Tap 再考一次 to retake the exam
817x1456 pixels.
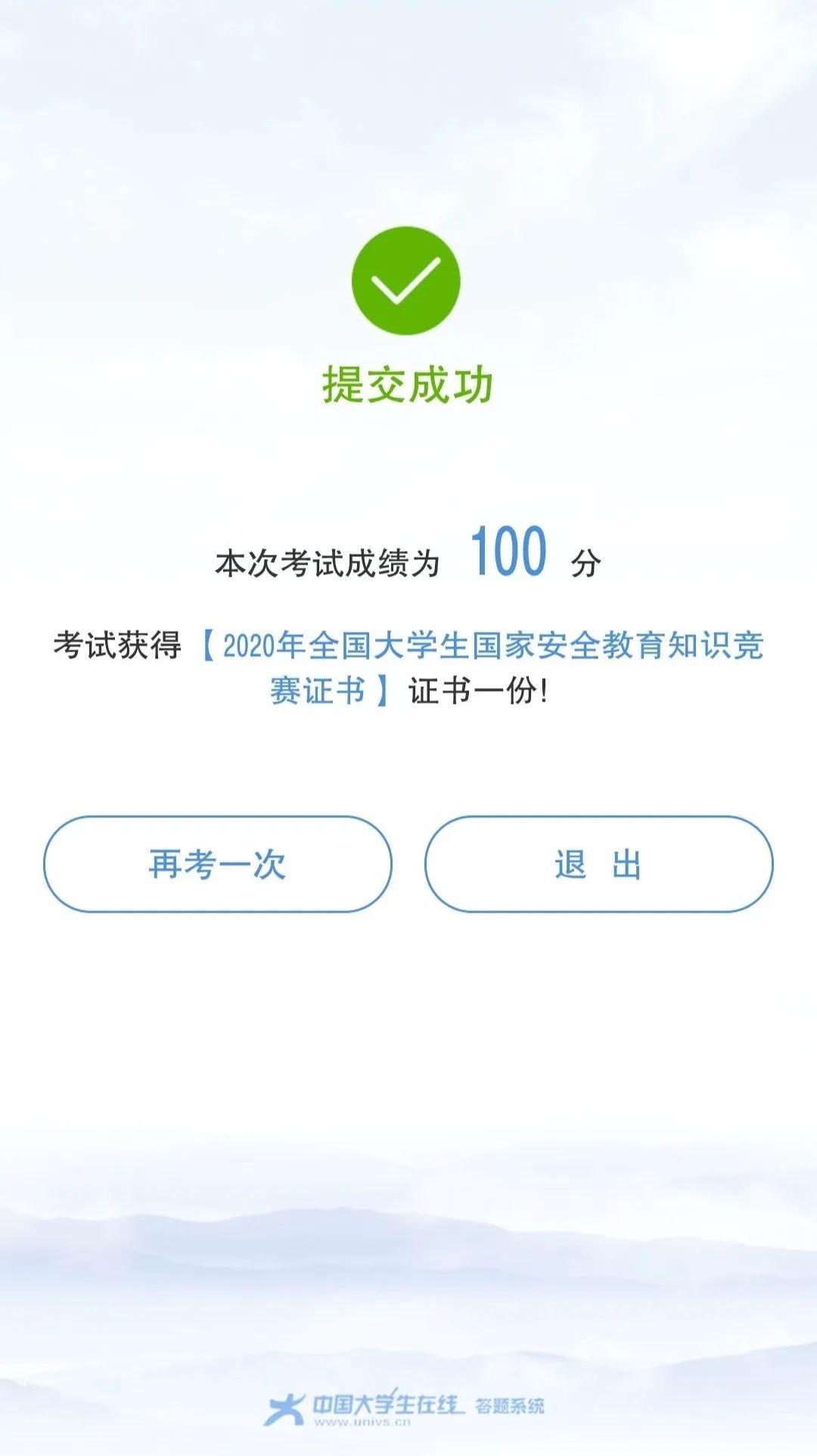coord(218,864)
